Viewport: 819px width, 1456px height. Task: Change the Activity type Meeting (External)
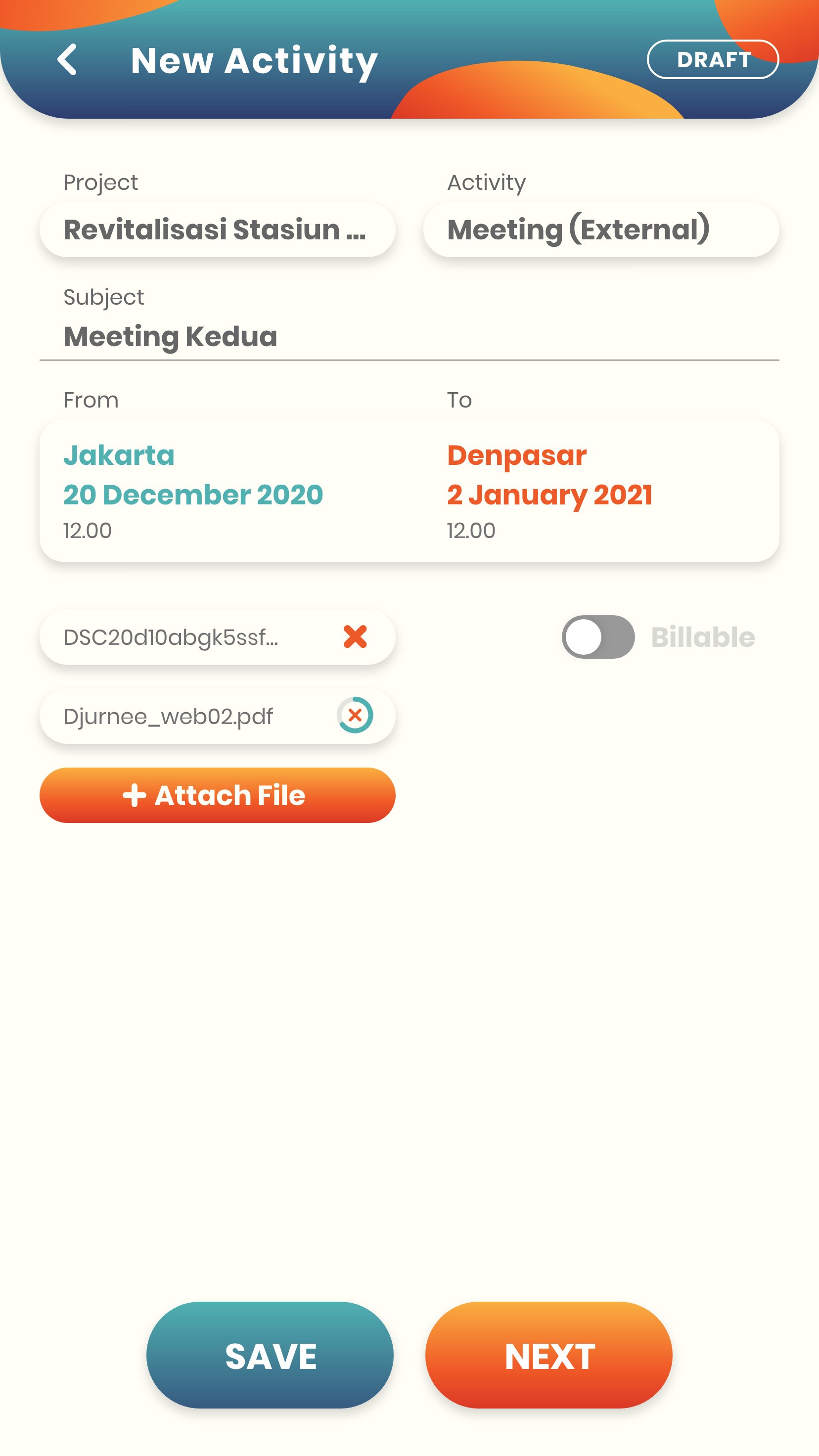pos(601,229)
